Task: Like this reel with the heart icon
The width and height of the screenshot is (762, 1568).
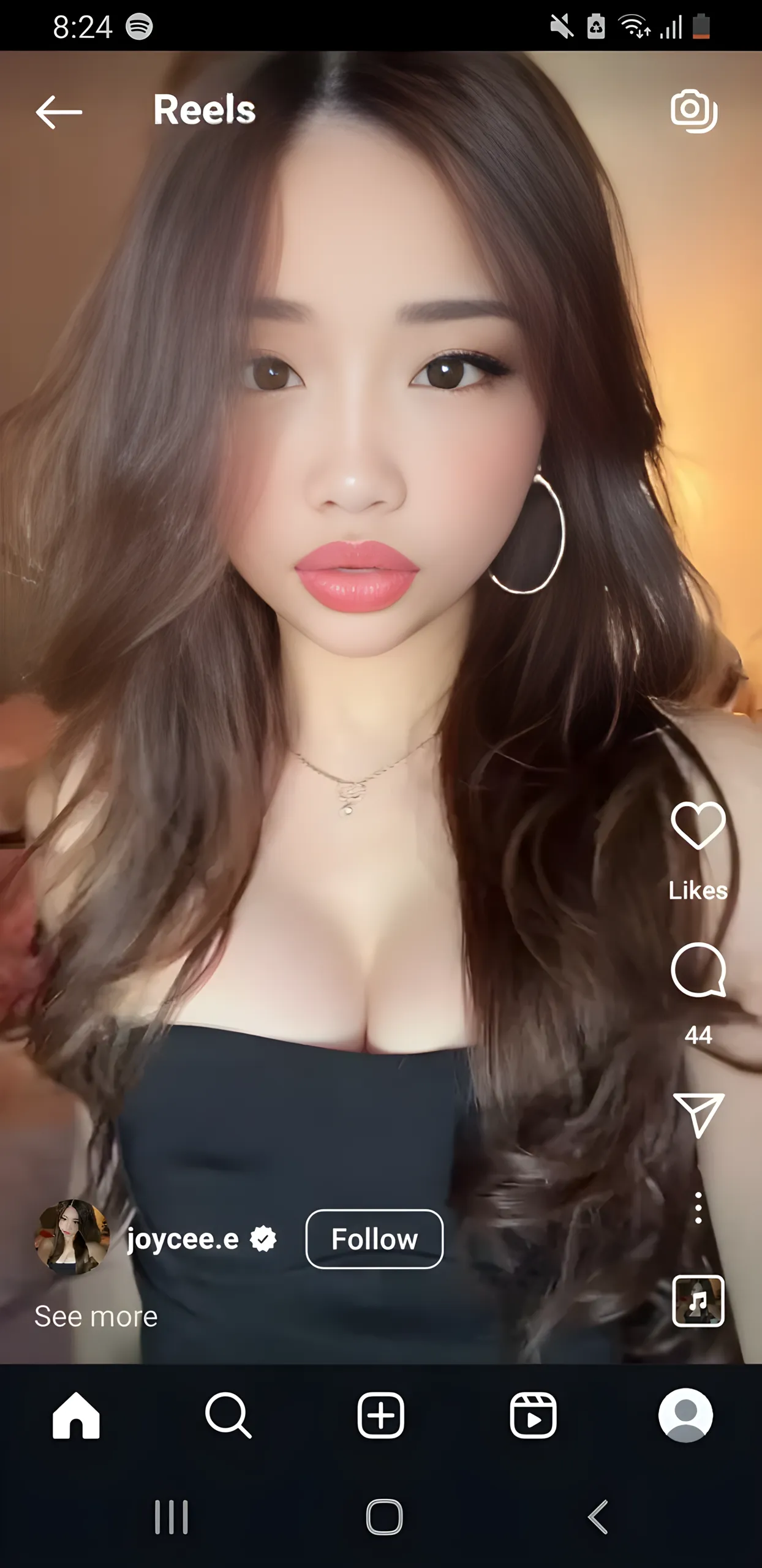Action: (x=698, y=825)
